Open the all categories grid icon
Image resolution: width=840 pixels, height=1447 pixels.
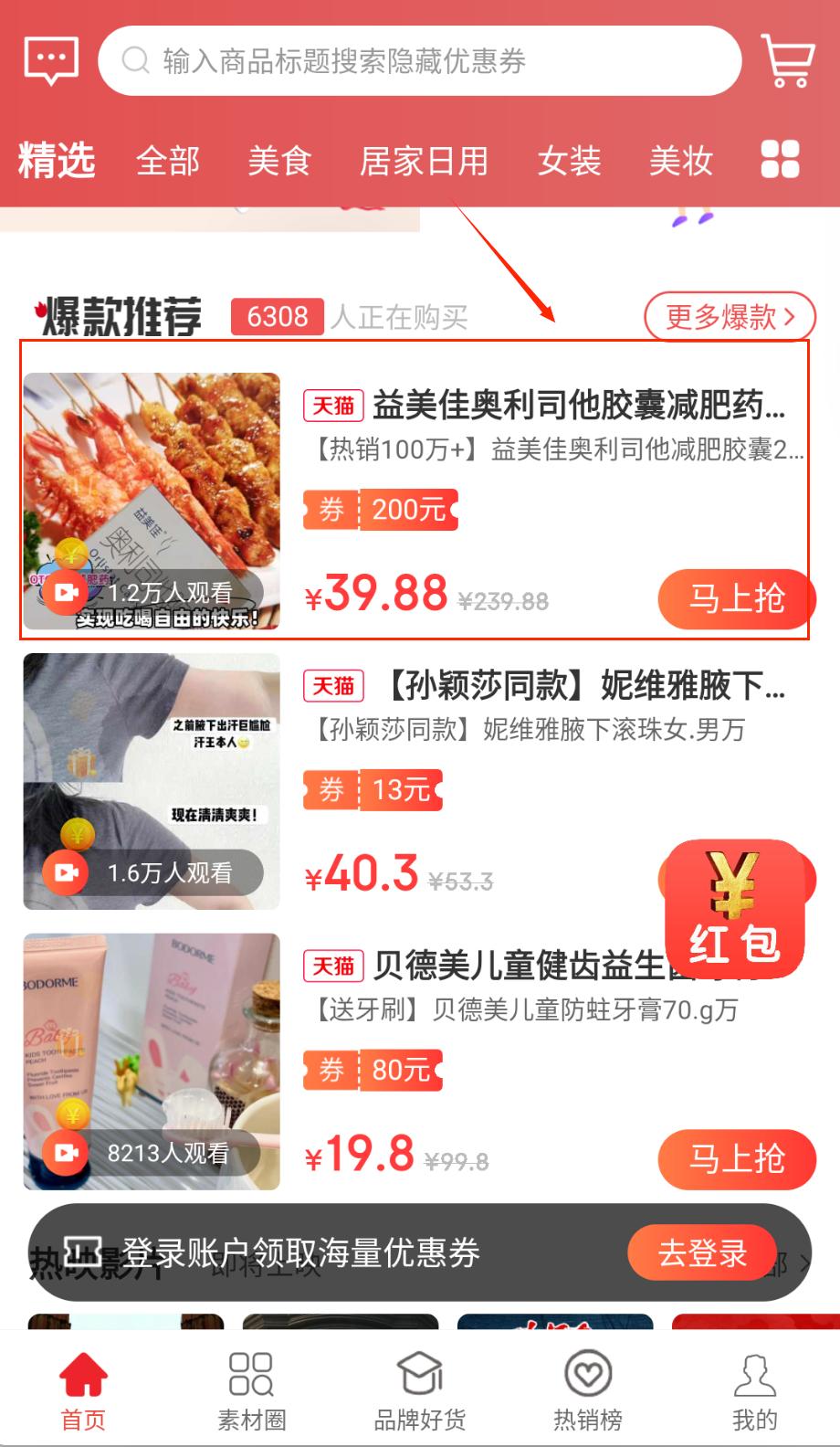click(780, 159)
